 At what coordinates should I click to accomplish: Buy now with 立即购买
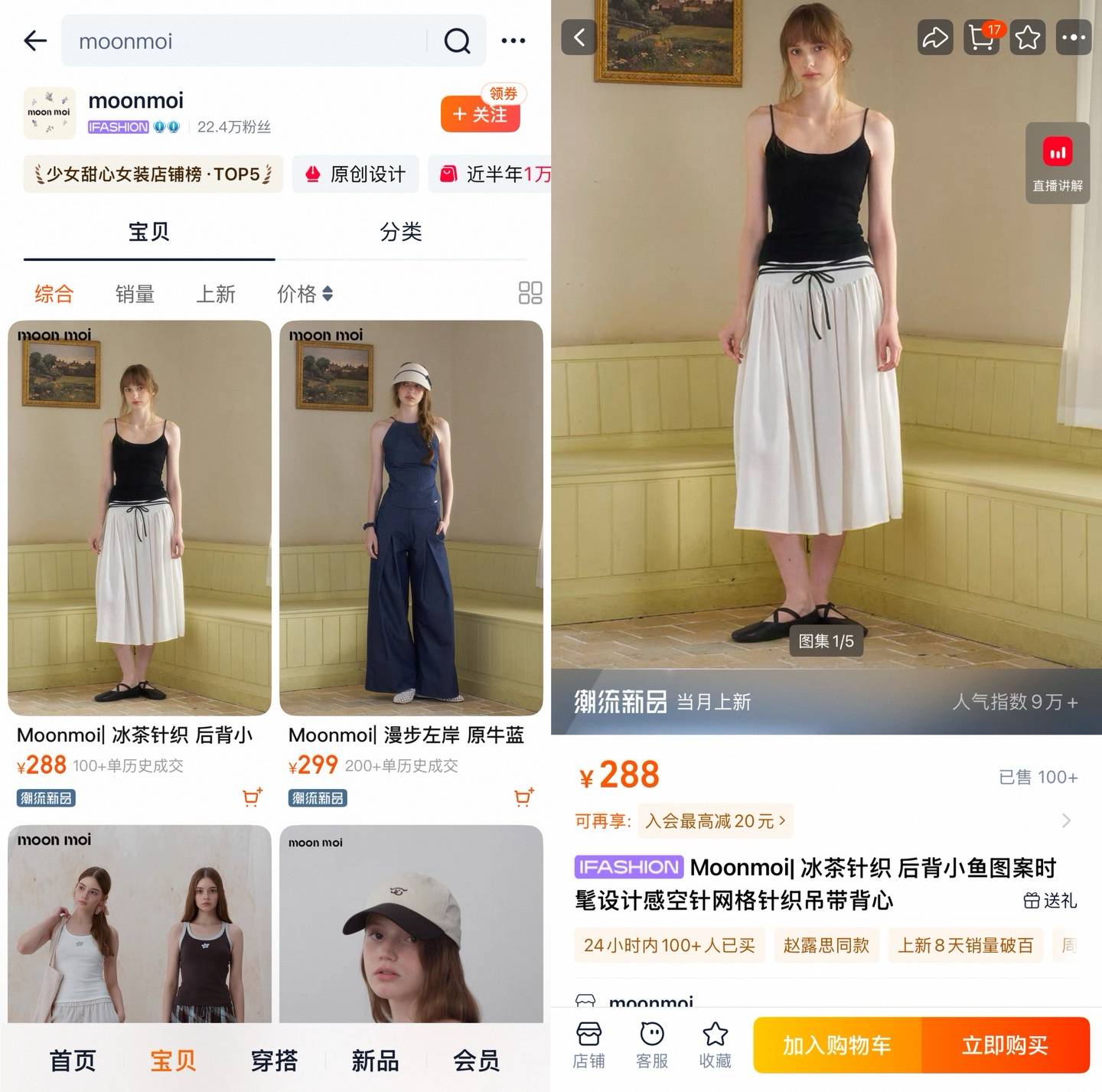[1005, 1045]
